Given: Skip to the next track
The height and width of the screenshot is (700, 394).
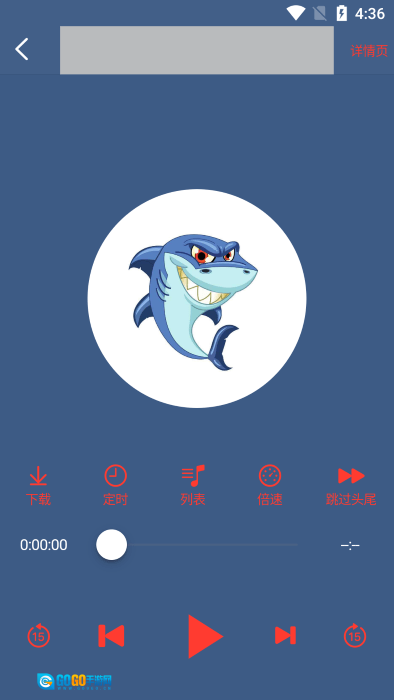Looking at the screenshot, I should 286,635.
